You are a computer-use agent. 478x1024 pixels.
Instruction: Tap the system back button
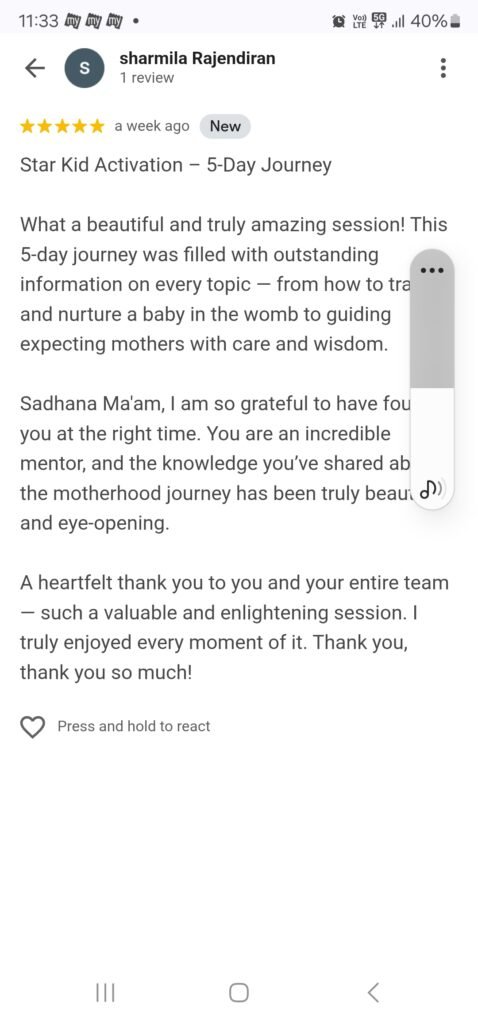(x=373, y=993)
